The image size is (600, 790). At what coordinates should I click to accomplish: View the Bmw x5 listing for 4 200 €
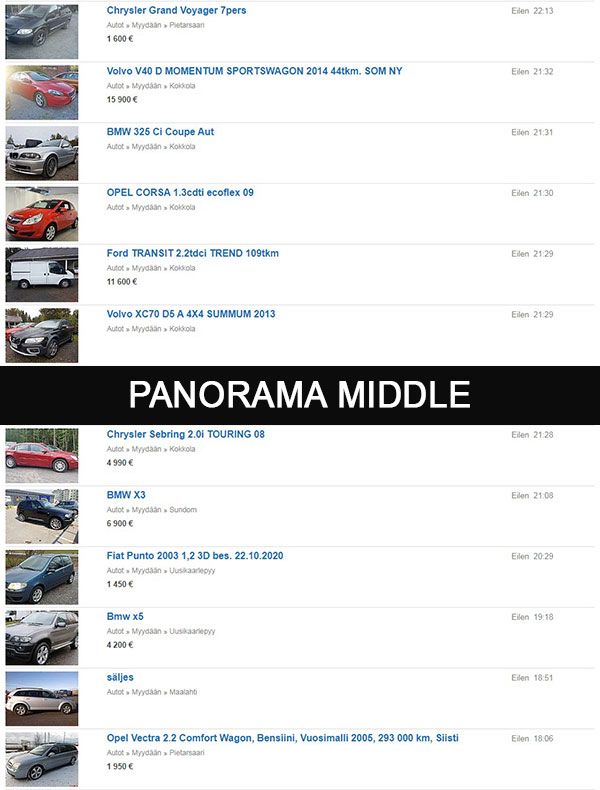point(125,617)
